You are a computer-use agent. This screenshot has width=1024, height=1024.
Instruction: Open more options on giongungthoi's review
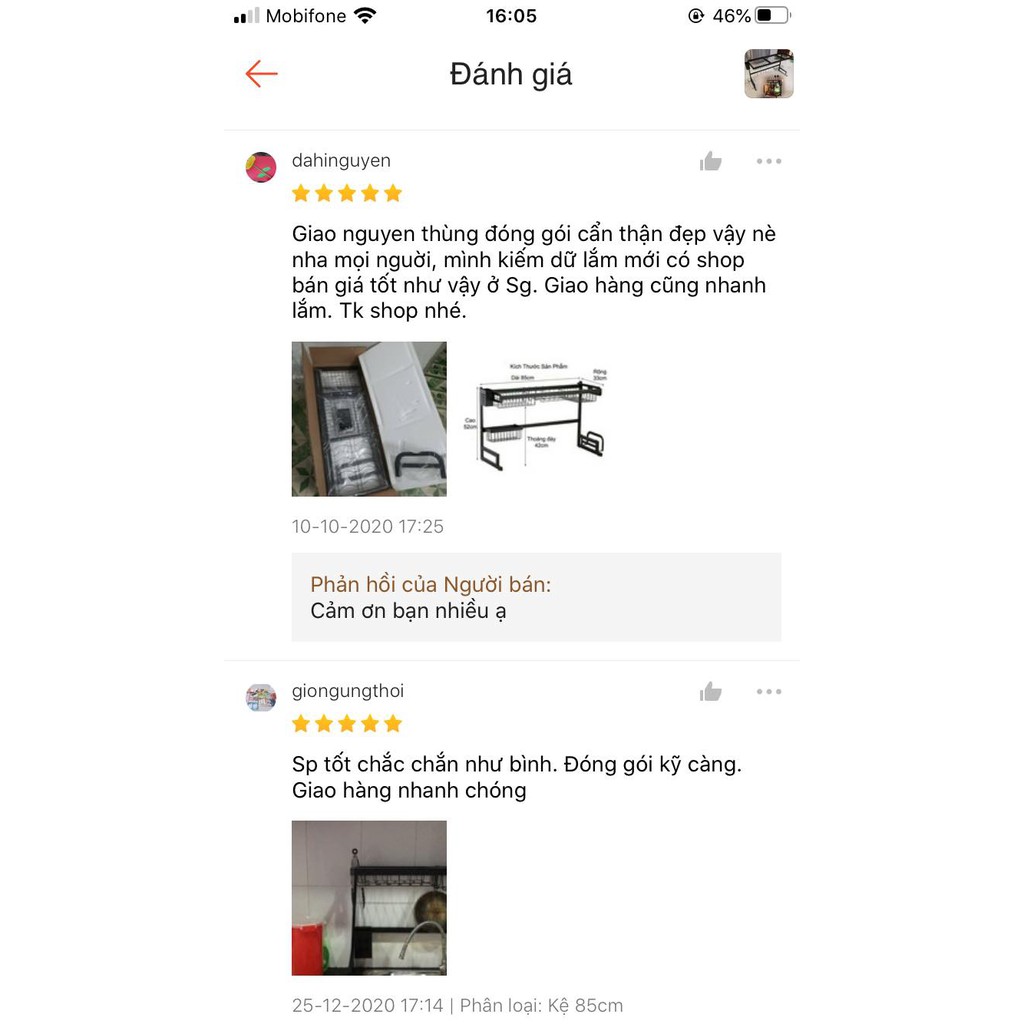click(x=768, y=691)
